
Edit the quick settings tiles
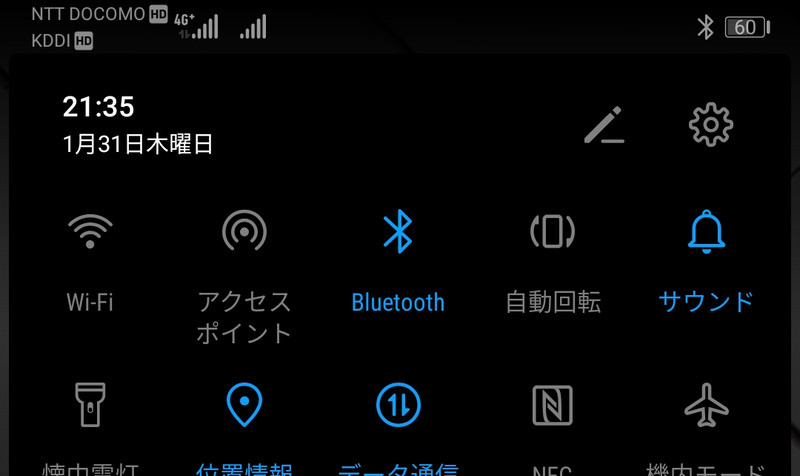tap(604, 125)
